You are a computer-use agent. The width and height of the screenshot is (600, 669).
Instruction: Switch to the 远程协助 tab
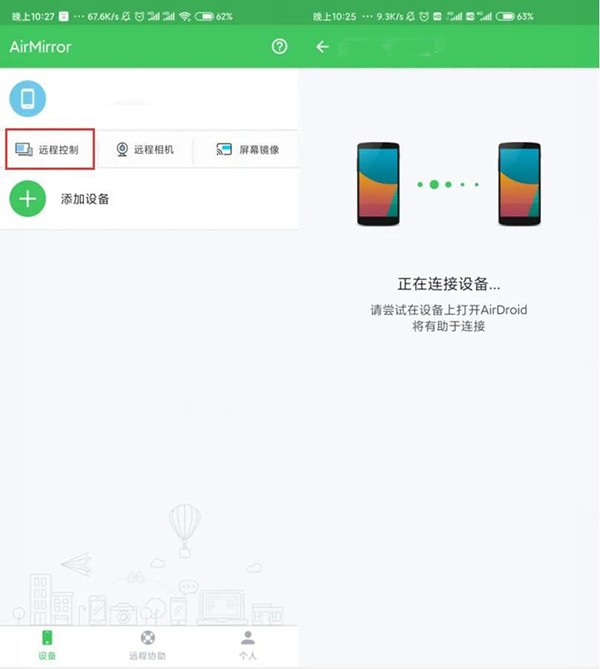[148, 645]
